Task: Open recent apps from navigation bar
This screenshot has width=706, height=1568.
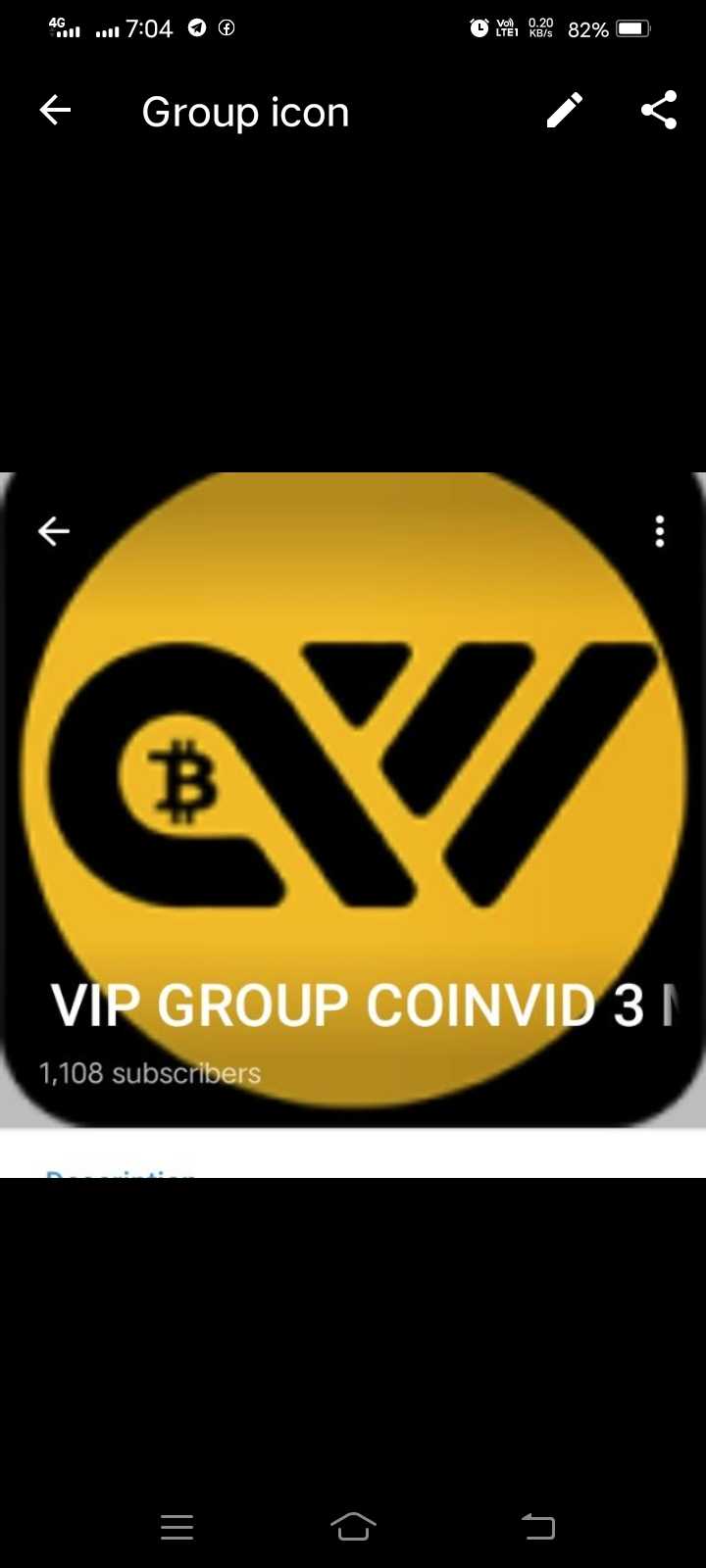Action: [x=176, y=1527]
